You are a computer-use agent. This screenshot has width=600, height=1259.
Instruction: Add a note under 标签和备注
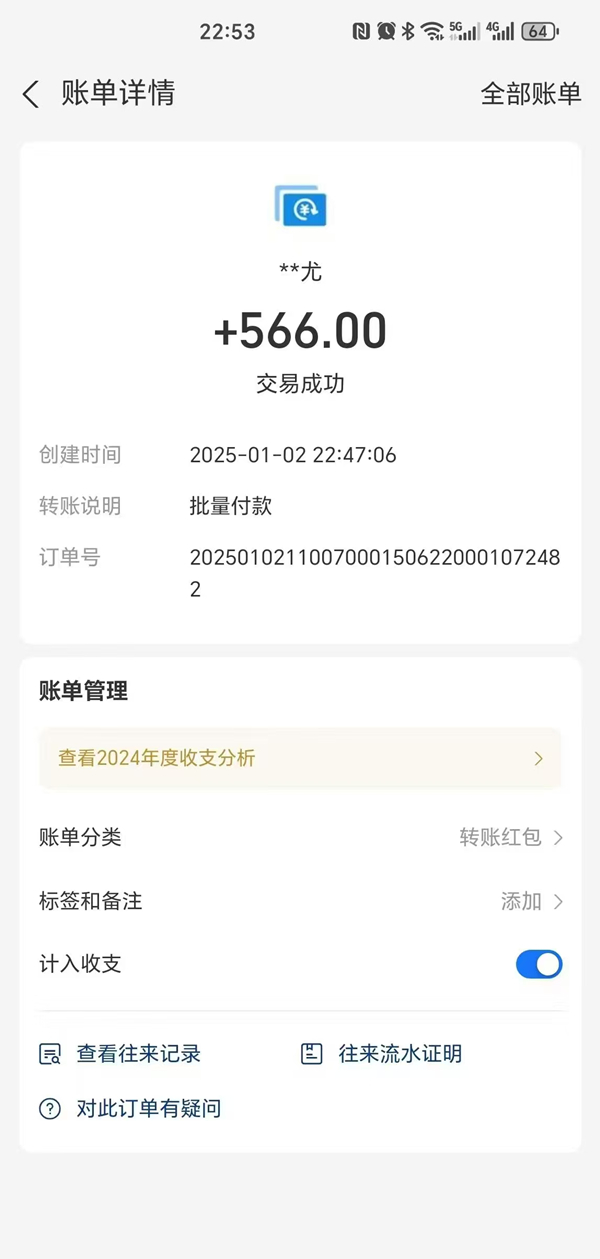point(300,901)
